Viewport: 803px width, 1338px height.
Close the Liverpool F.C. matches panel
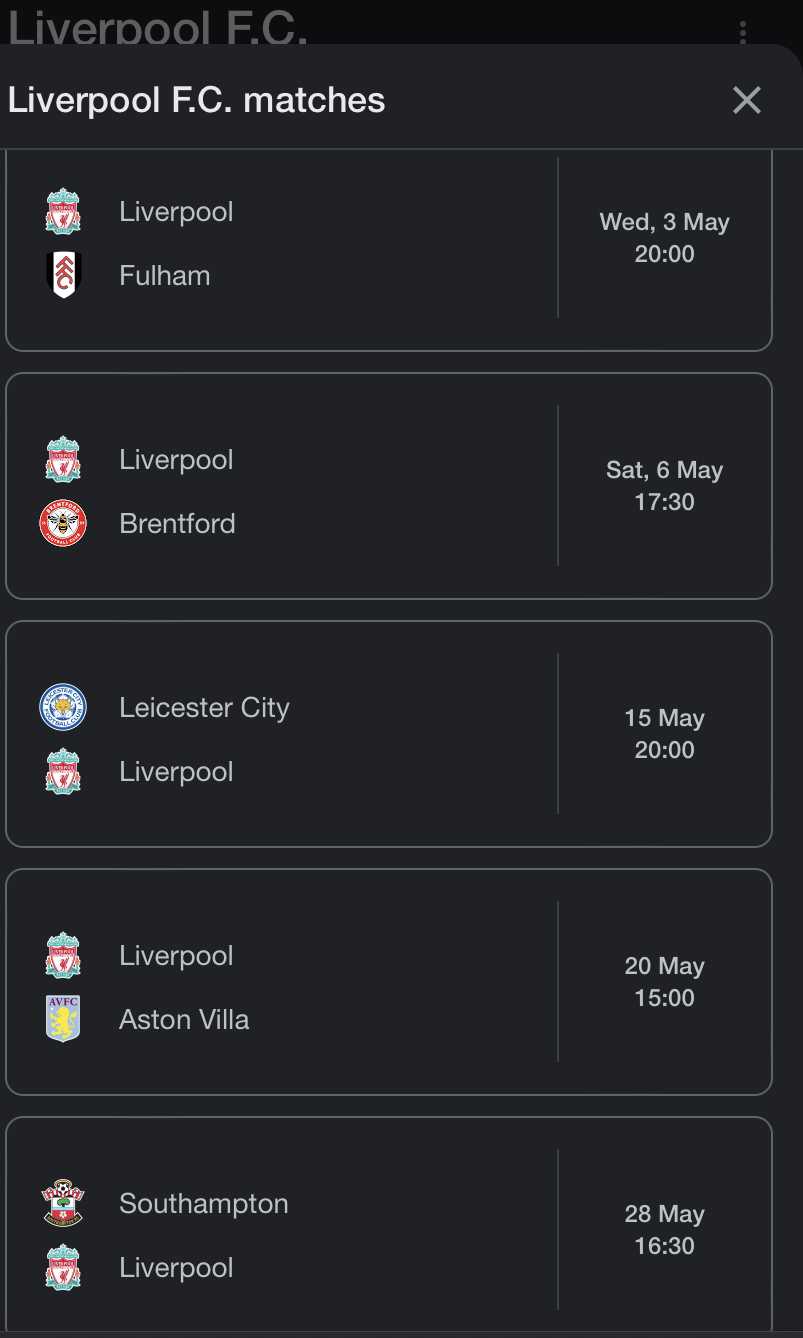pos(747,100)
